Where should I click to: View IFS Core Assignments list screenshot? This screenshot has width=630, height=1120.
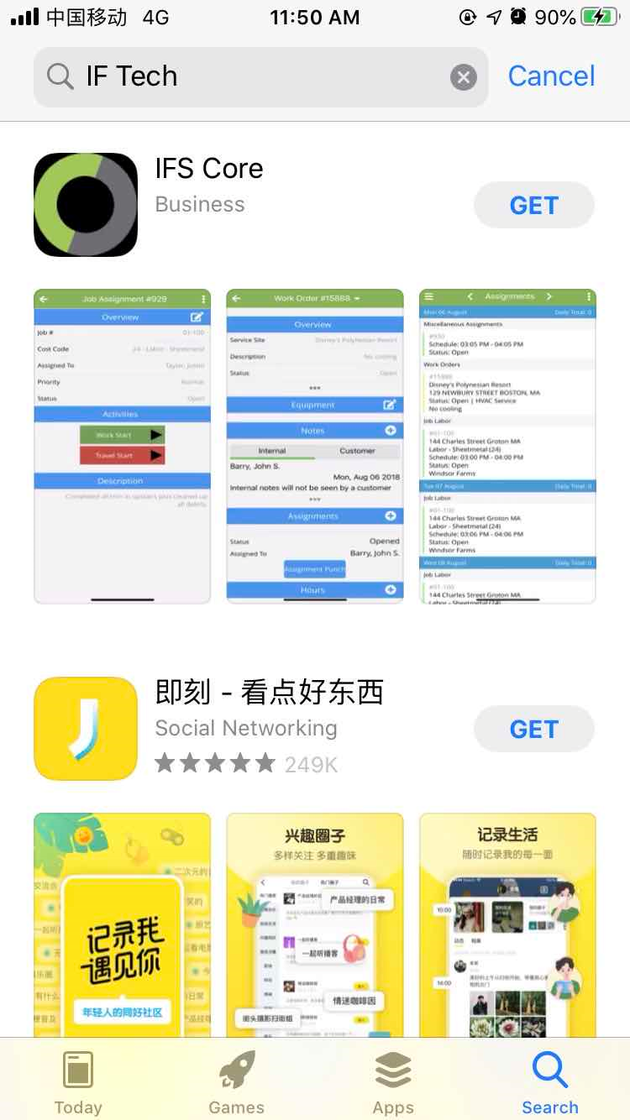pos(507,446)
